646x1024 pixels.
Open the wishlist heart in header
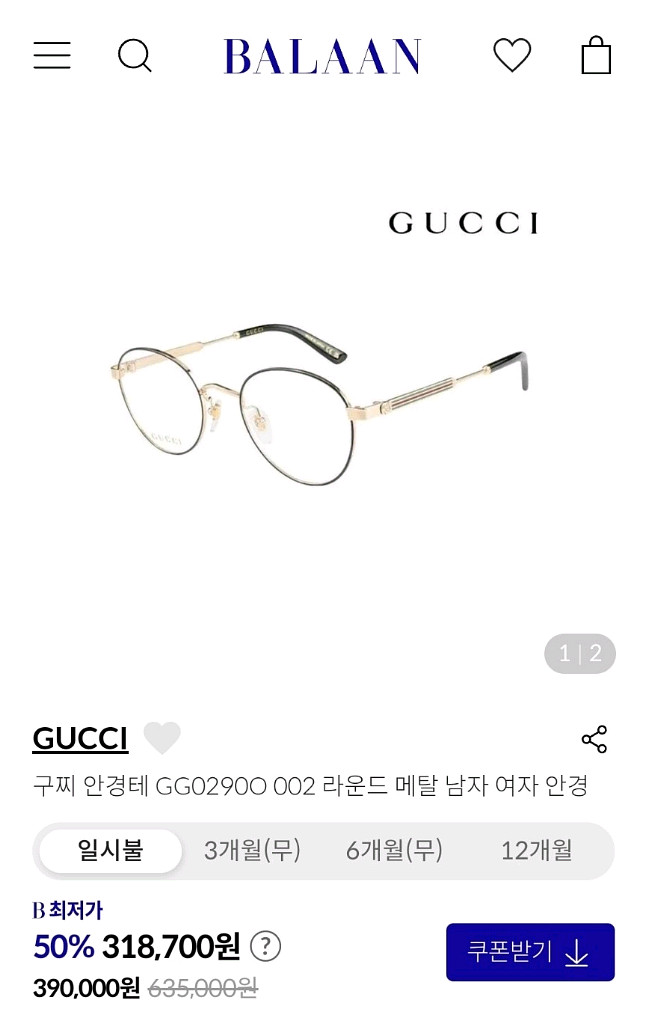point(512,55)
